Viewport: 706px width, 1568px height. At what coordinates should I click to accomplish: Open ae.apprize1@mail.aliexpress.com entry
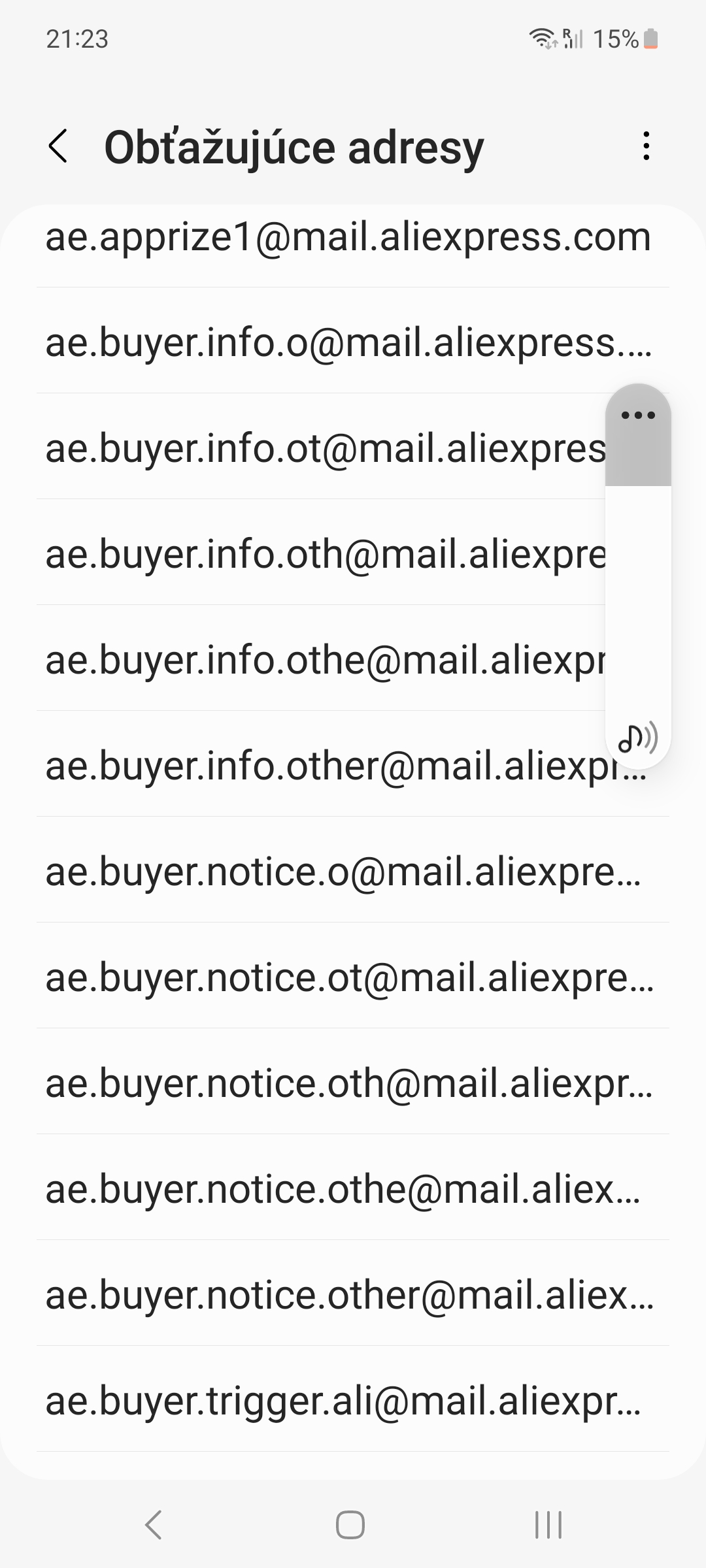coord(348,237)
